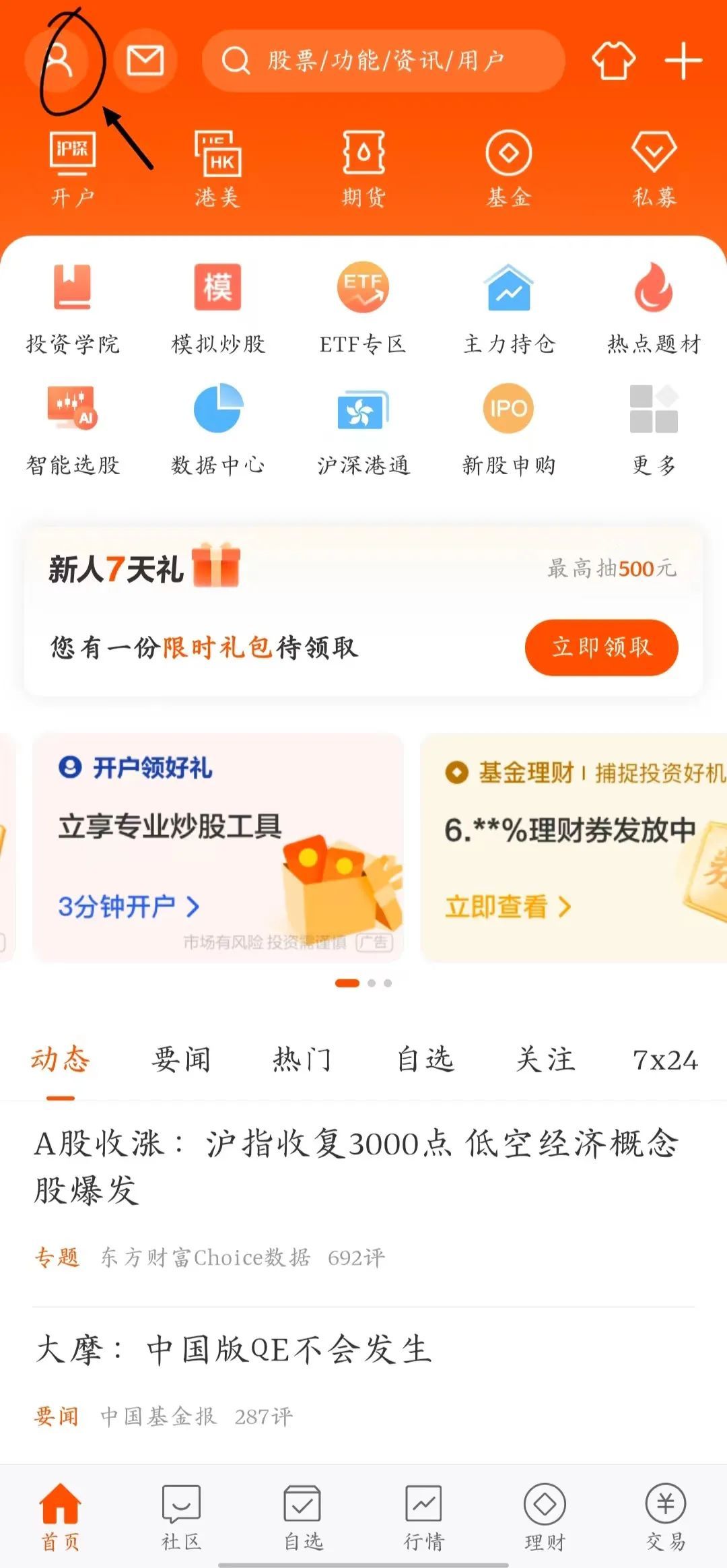Open 新股申购

point(508,429)
